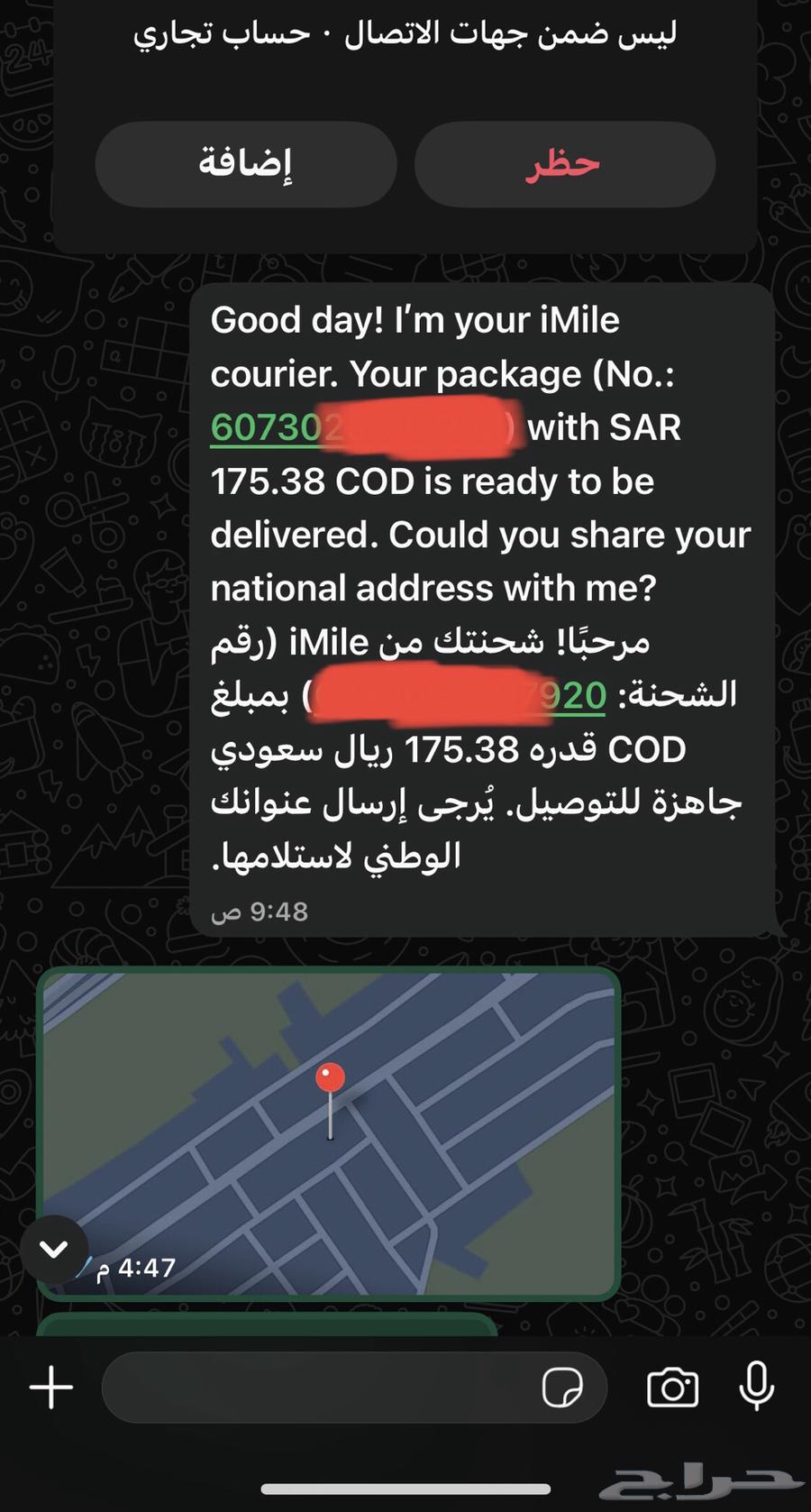Open attachment menu with the plus icon
This screenshot has width=811, height=1512.
pos(51,1388)
